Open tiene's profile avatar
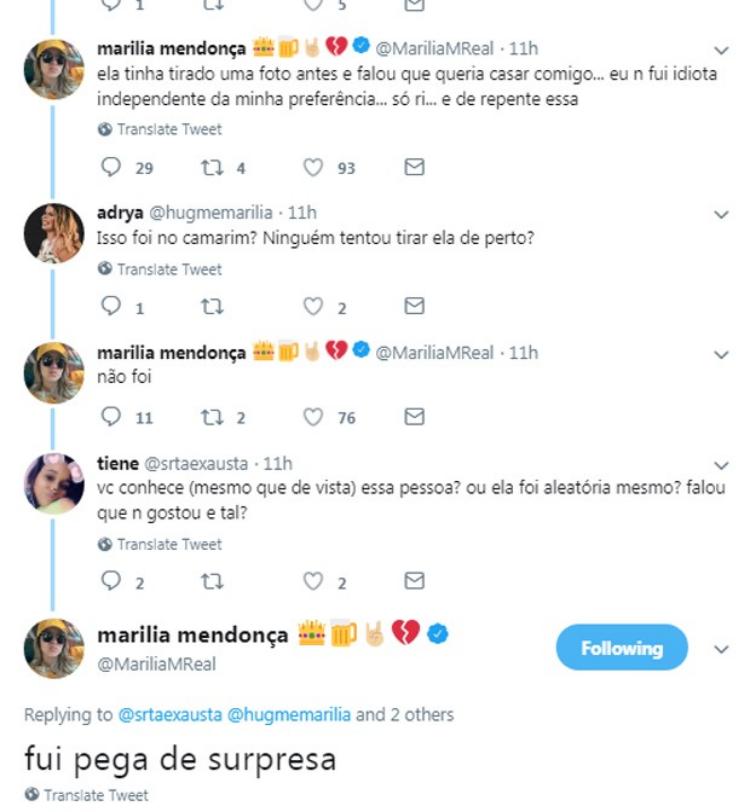 [53, 482]
